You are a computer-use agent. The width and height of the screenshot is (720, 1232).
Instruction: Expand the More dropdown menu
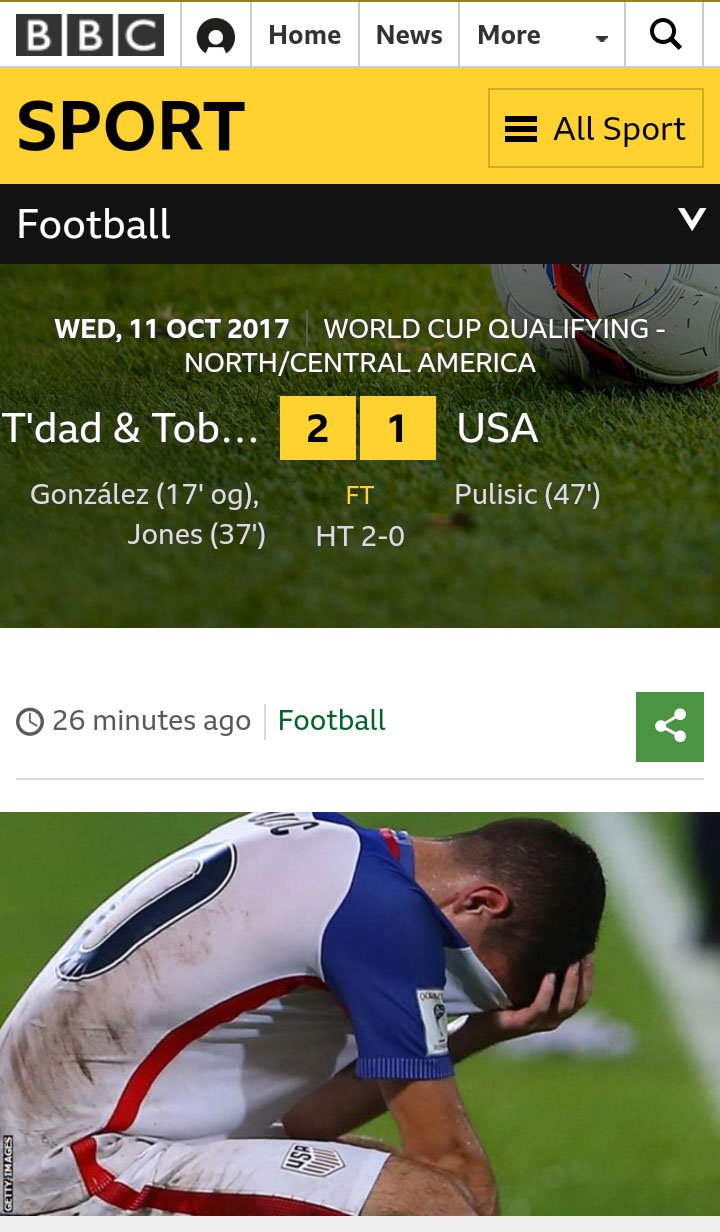tap(543, 36)
